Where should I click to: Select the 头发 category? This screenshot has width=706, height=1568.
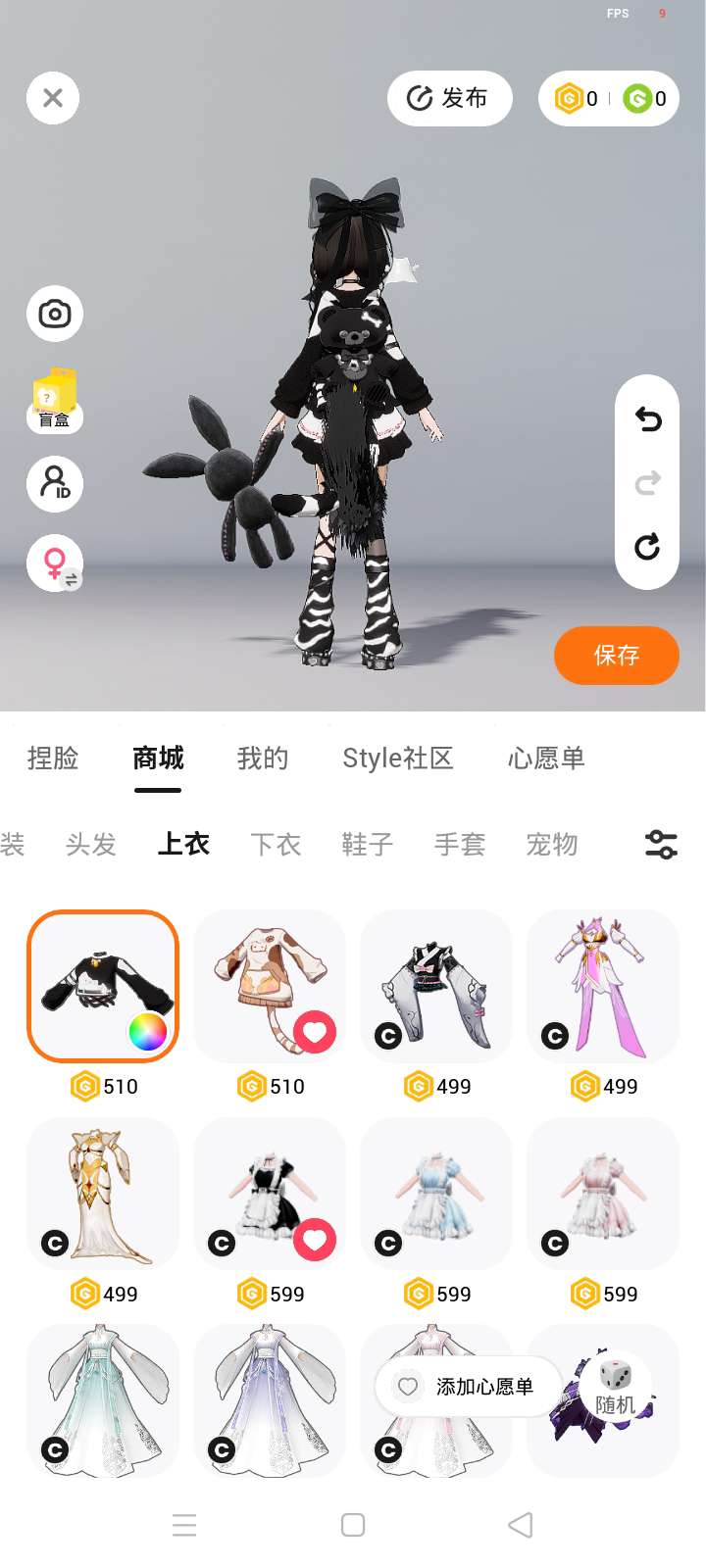pos(91,844)
